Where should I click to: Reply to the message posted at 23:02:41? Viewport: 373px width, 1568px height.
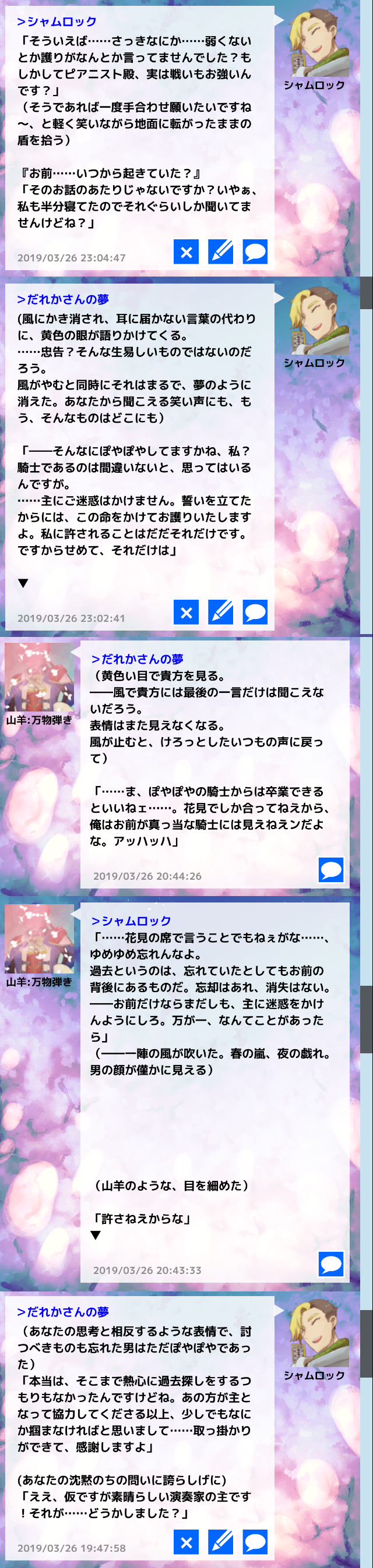[255, 613]
